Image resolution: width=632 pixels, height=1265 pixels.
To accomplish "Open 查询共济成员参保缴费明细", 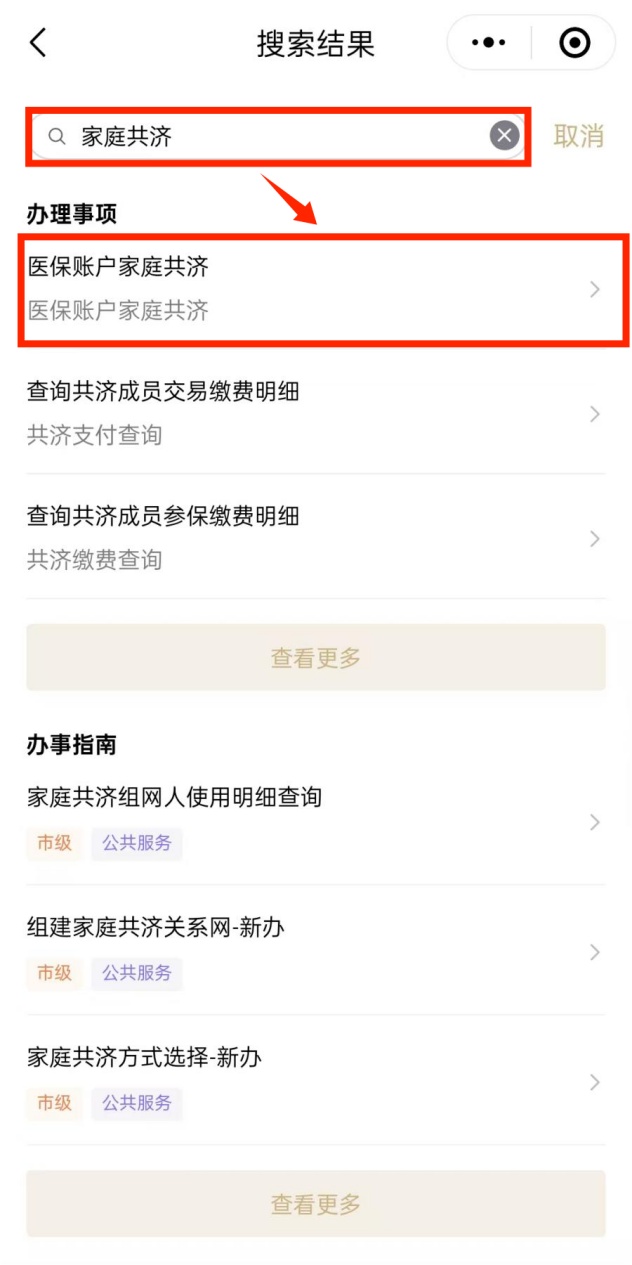I will click(316, 537).
